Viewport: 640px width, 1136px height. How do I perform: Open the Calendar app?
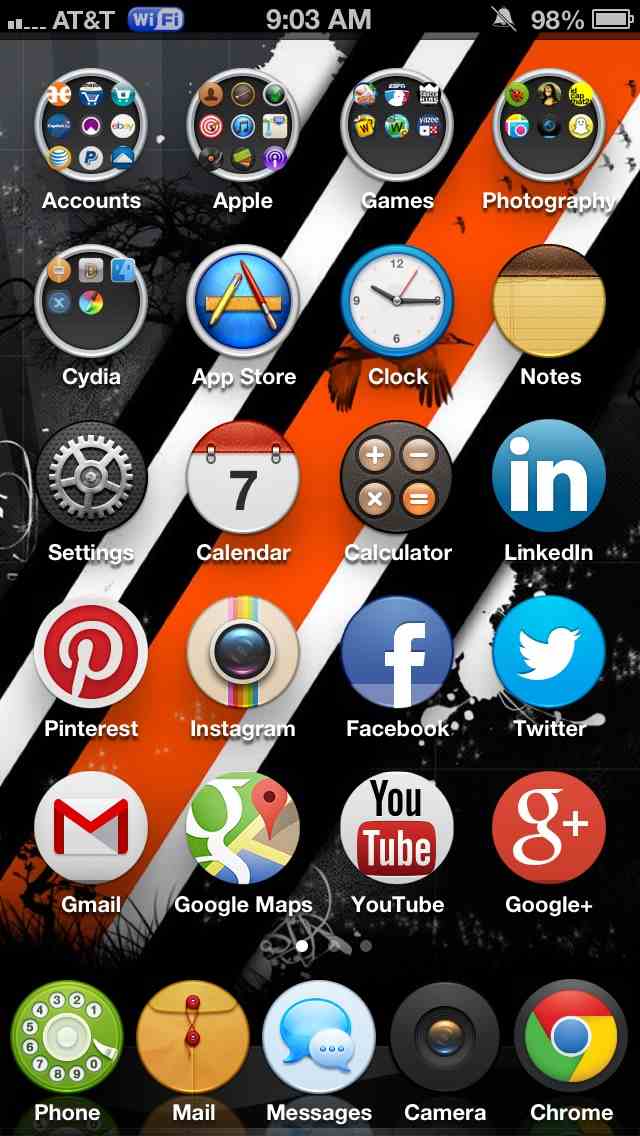click(243, 477)
